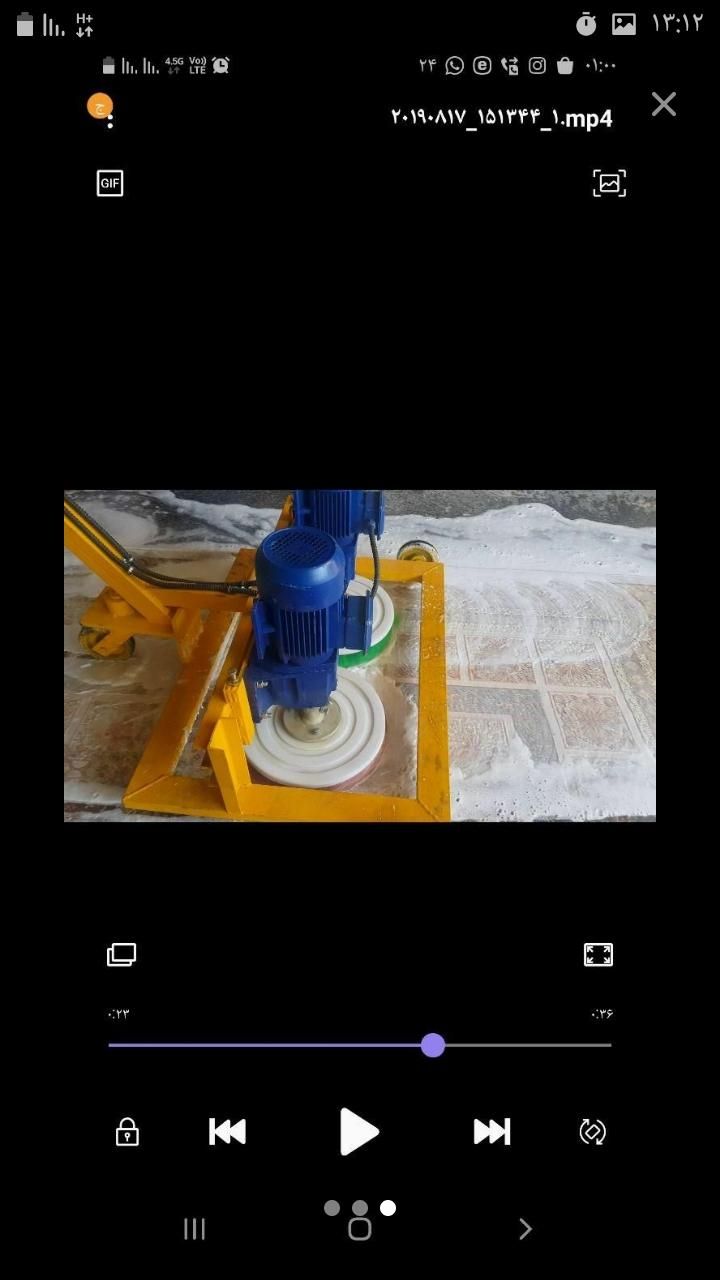
Task: Rotate the screen orientation
Action: 593,1132
